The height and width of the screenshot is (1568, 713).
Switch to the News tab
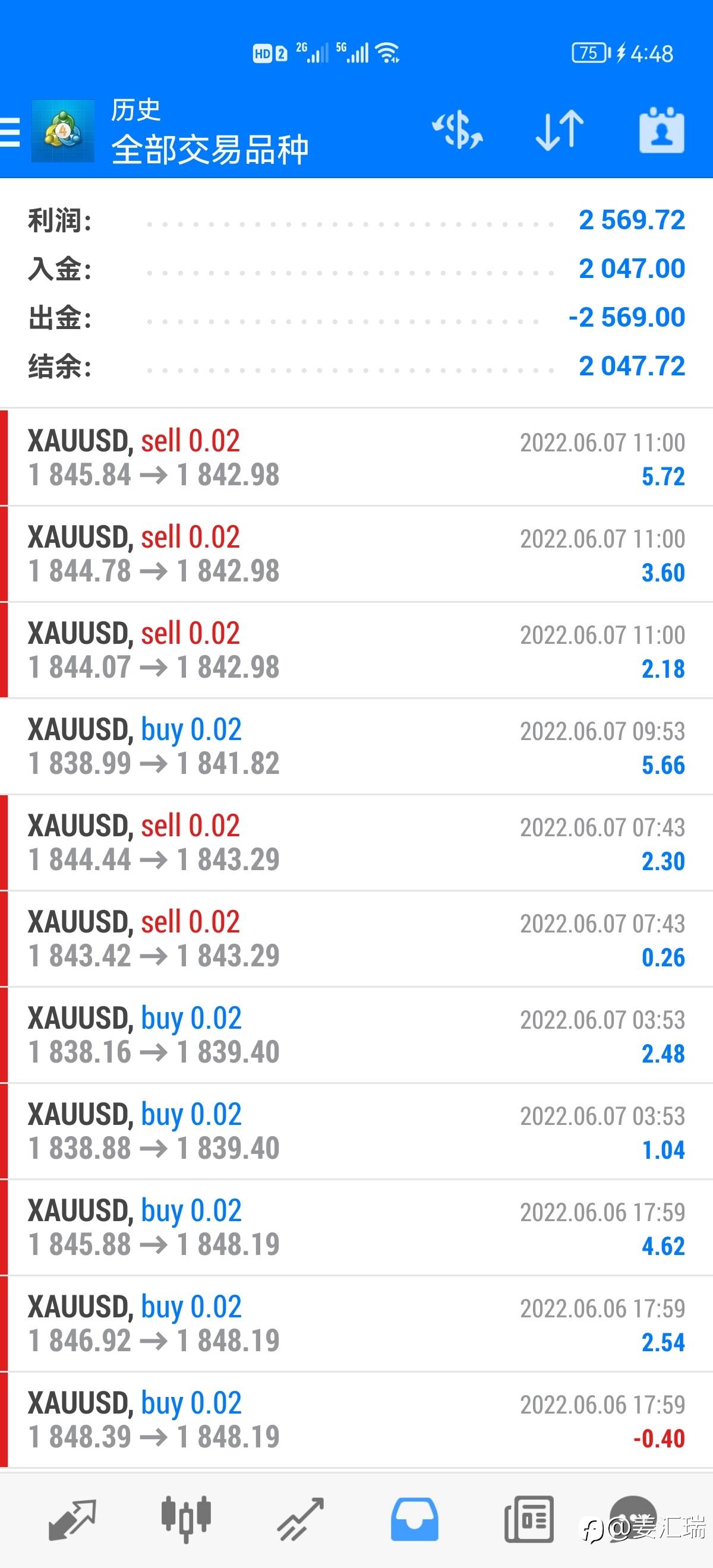click(x=528, y=1519)
